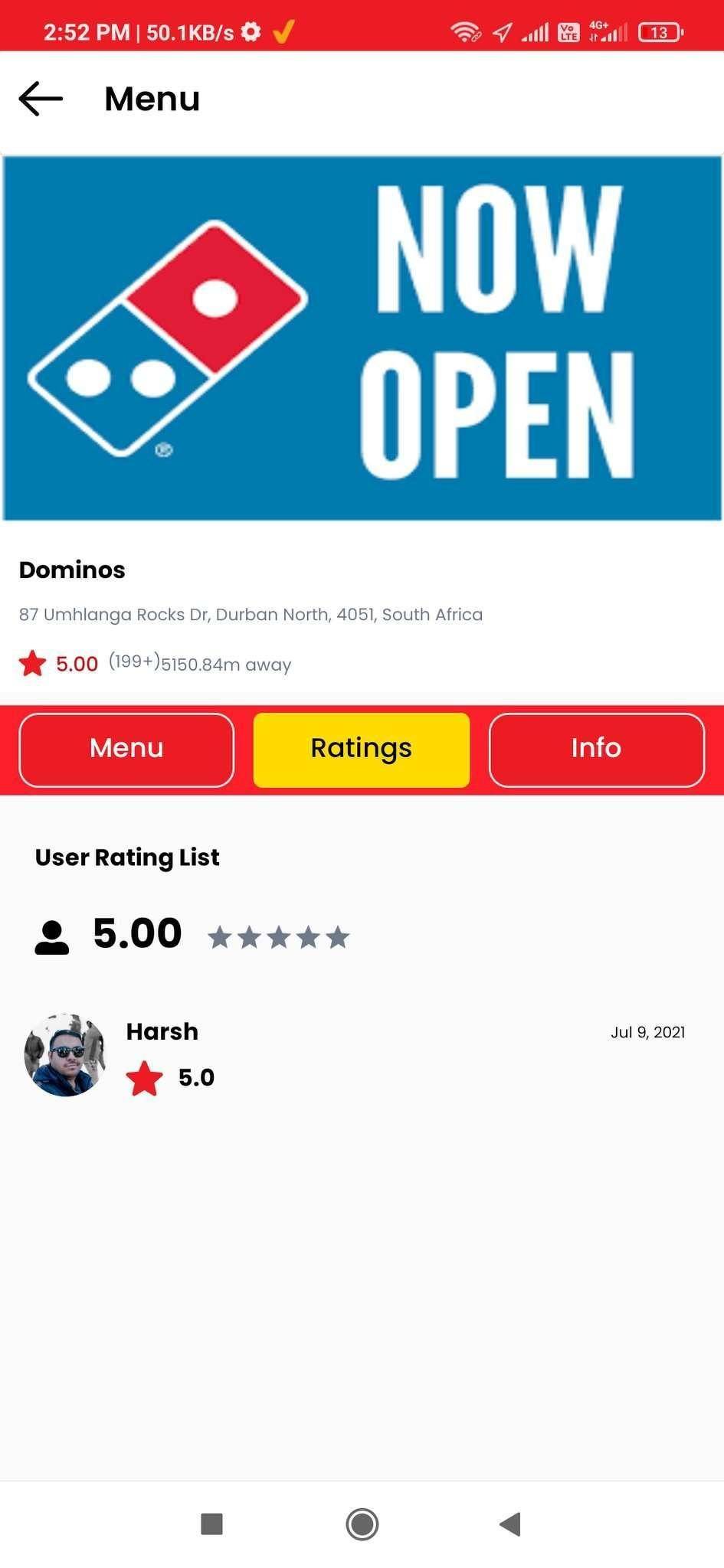This screenshot has width=724, height=1568.
Task: Tap the restaurant address link
Action: point(251,614)
